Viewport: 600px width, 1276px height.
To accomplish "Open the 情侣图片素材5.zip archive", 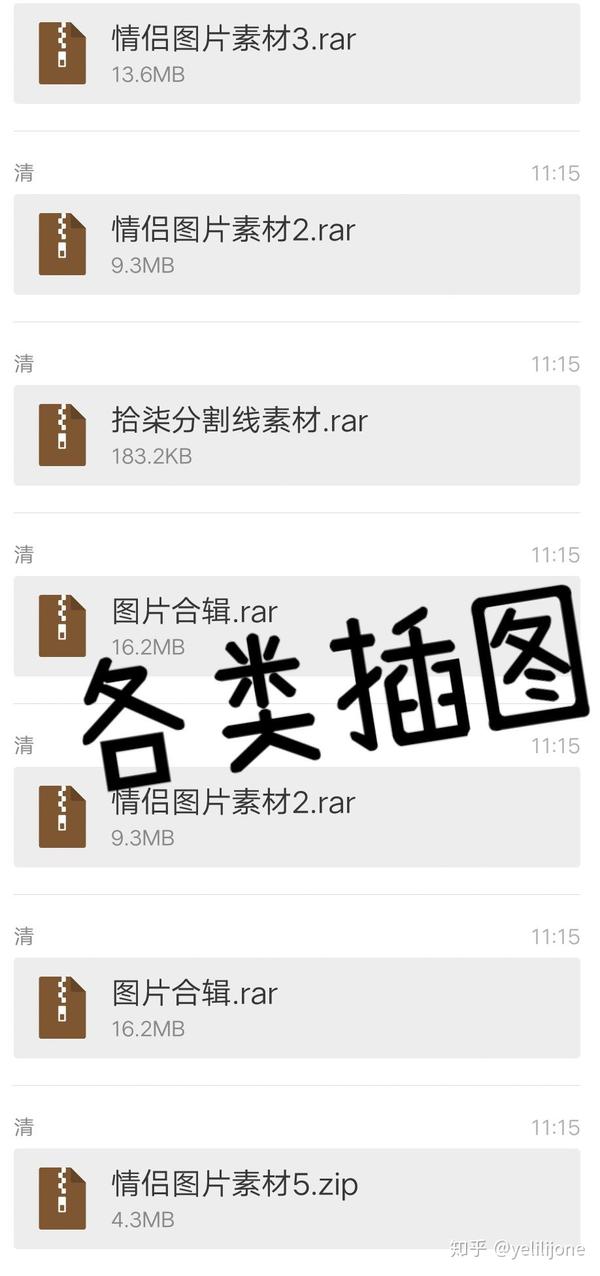I will tap(297, 1198).
